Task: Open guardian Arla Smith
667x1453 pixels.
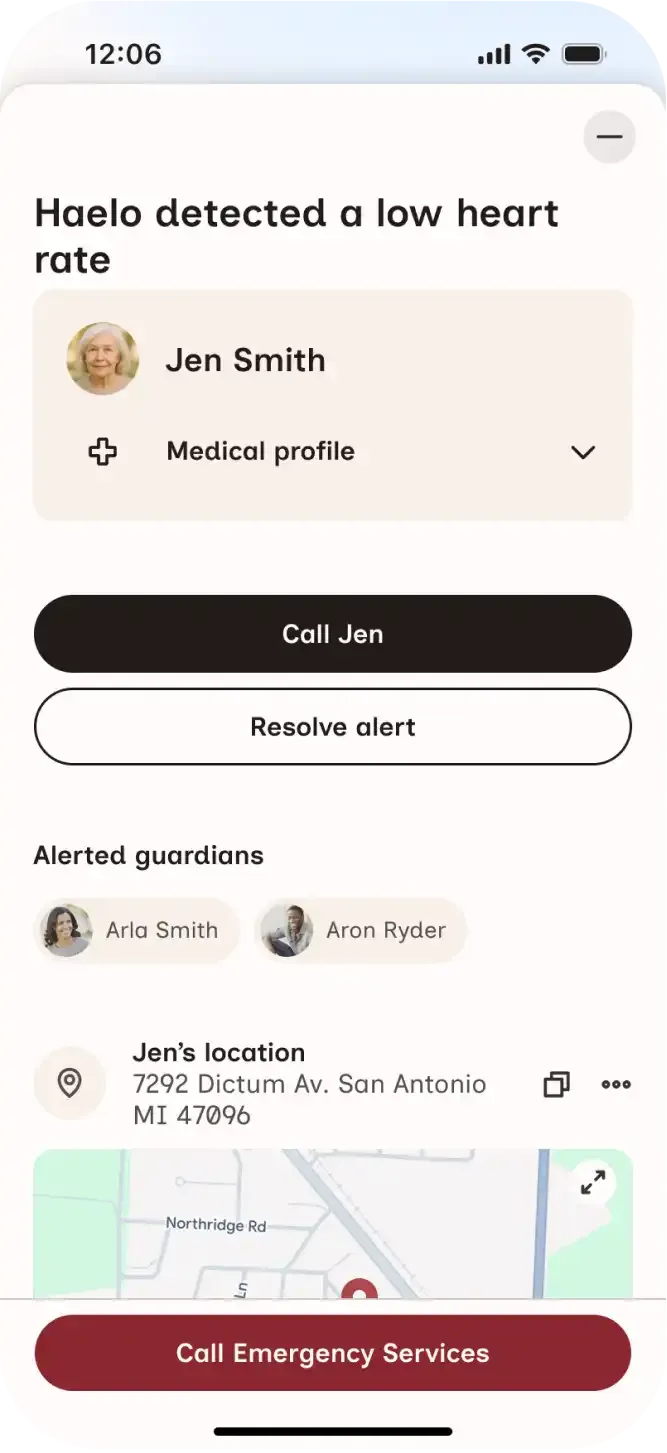Action: tap(136, 931)
